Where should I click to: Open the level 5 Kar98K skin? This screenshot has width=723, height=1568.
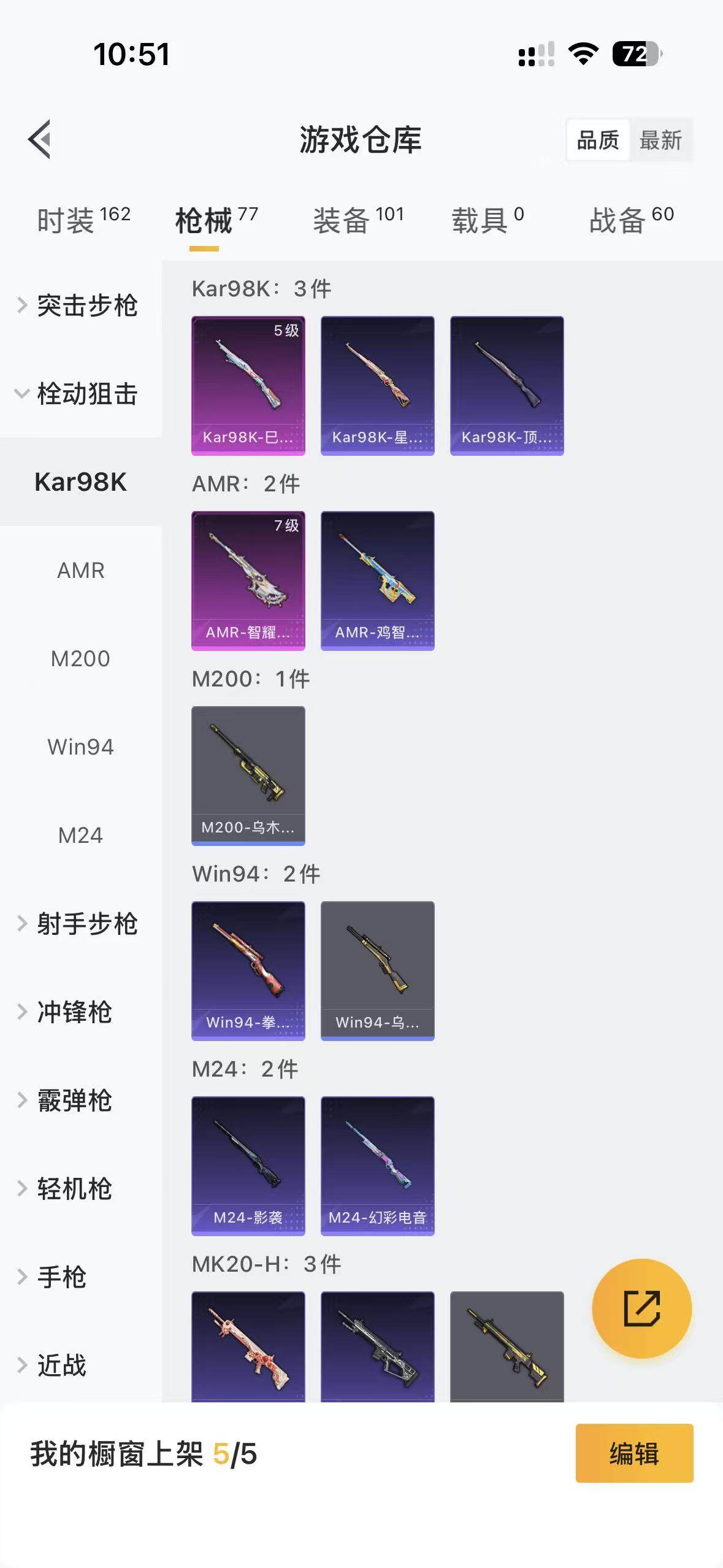point(248,385)
